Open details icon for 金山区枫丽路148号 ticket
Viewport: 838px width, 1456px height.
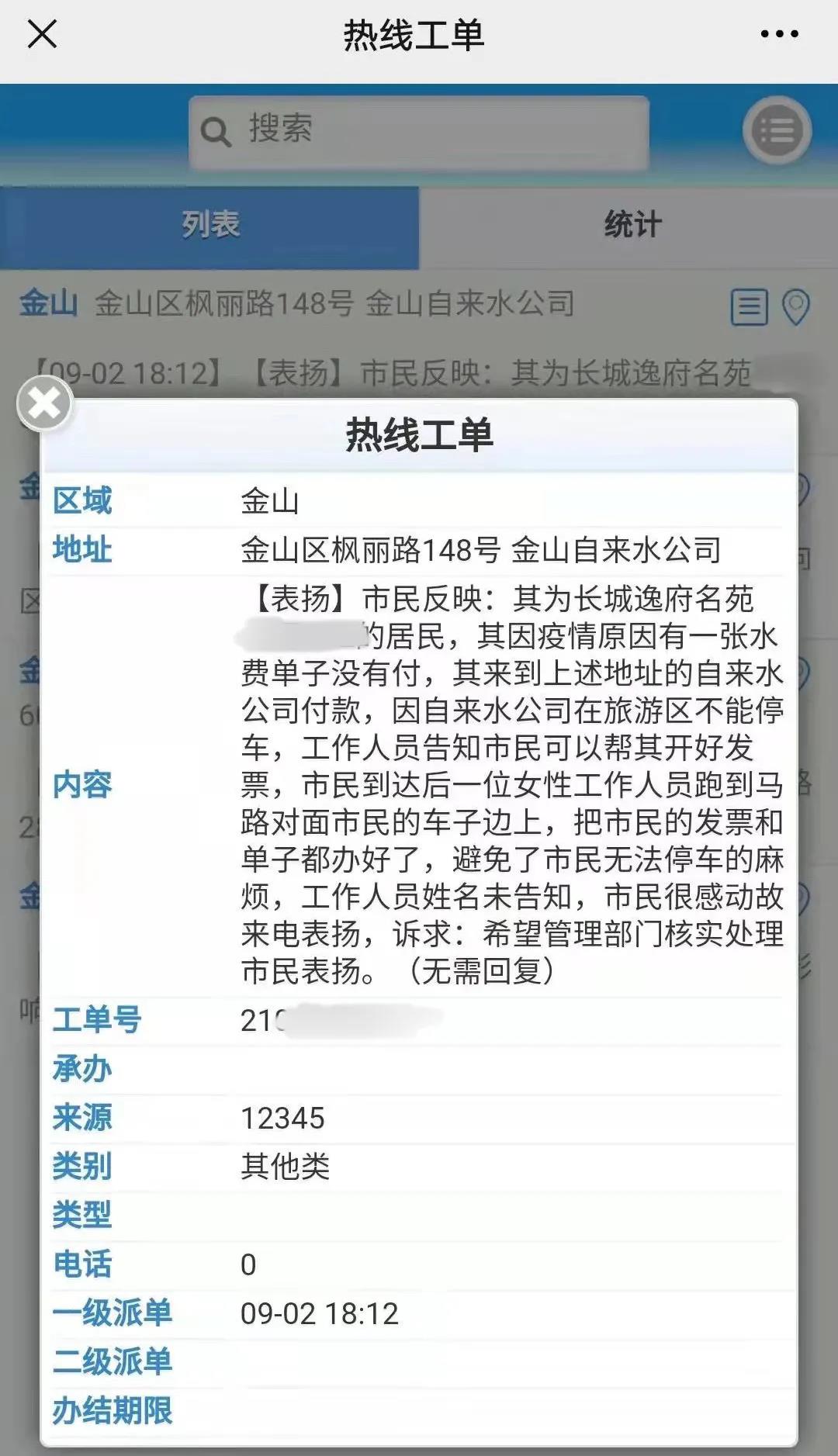point(749,307)
